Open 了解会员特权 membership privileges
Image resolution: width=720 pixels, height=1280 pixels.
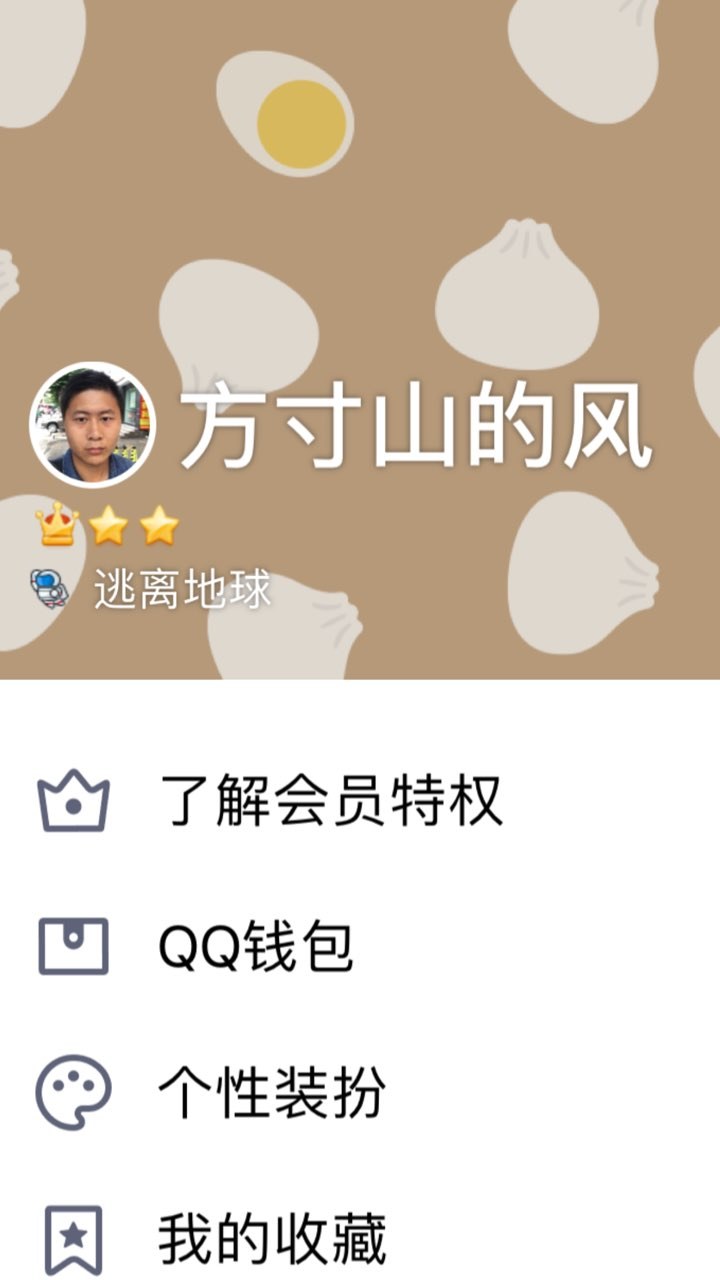click(330, 801)
